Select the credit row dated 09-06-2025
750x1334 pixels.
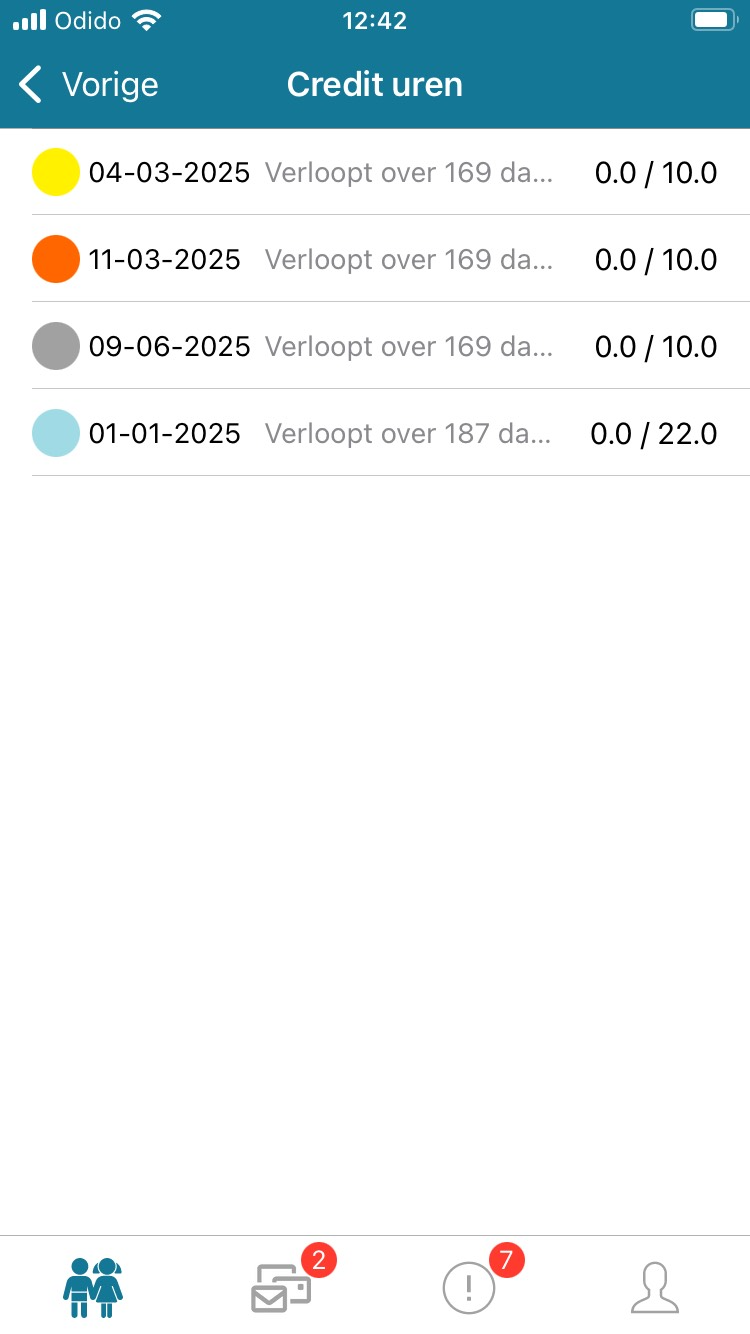(x=375, y=346)
